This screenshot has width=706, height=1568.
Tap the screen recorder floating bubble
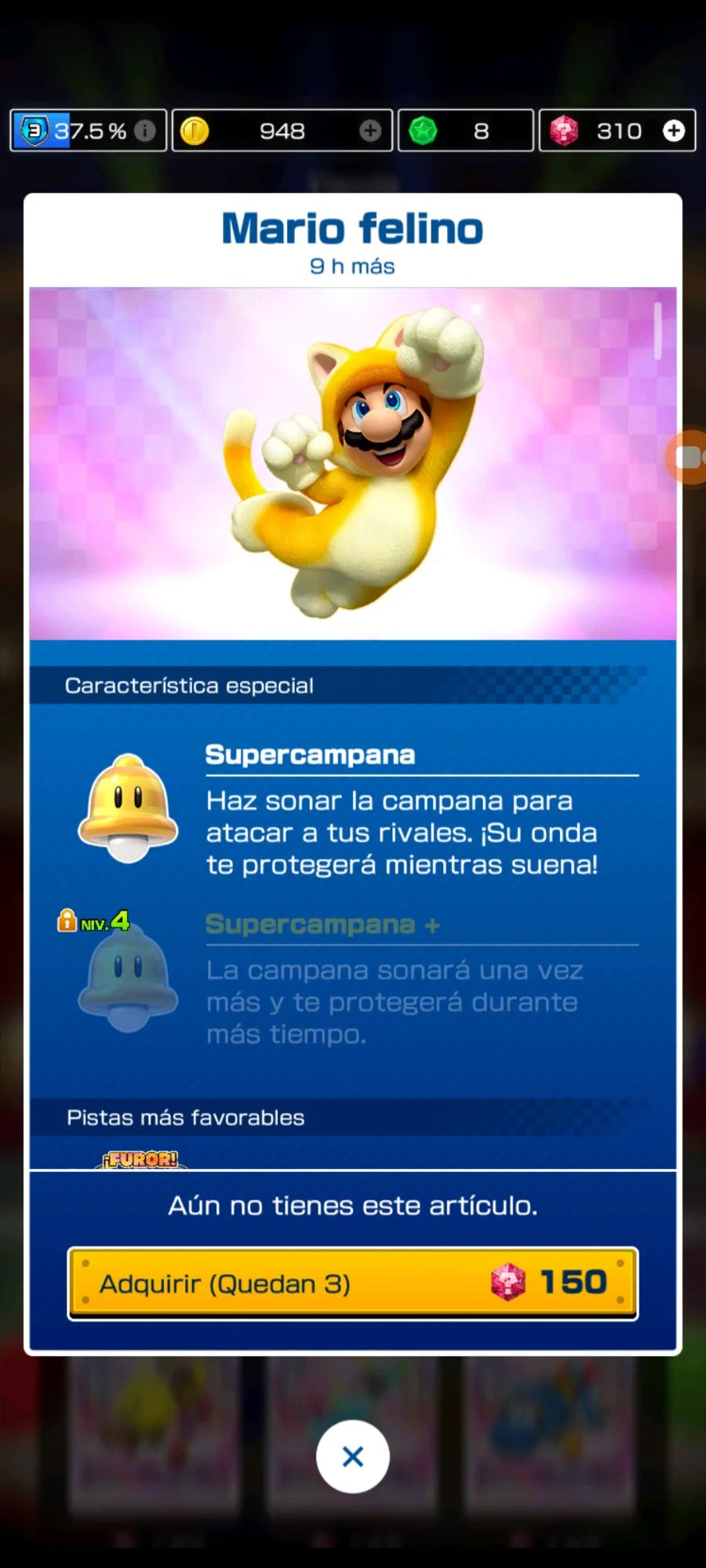click(688, 457)
